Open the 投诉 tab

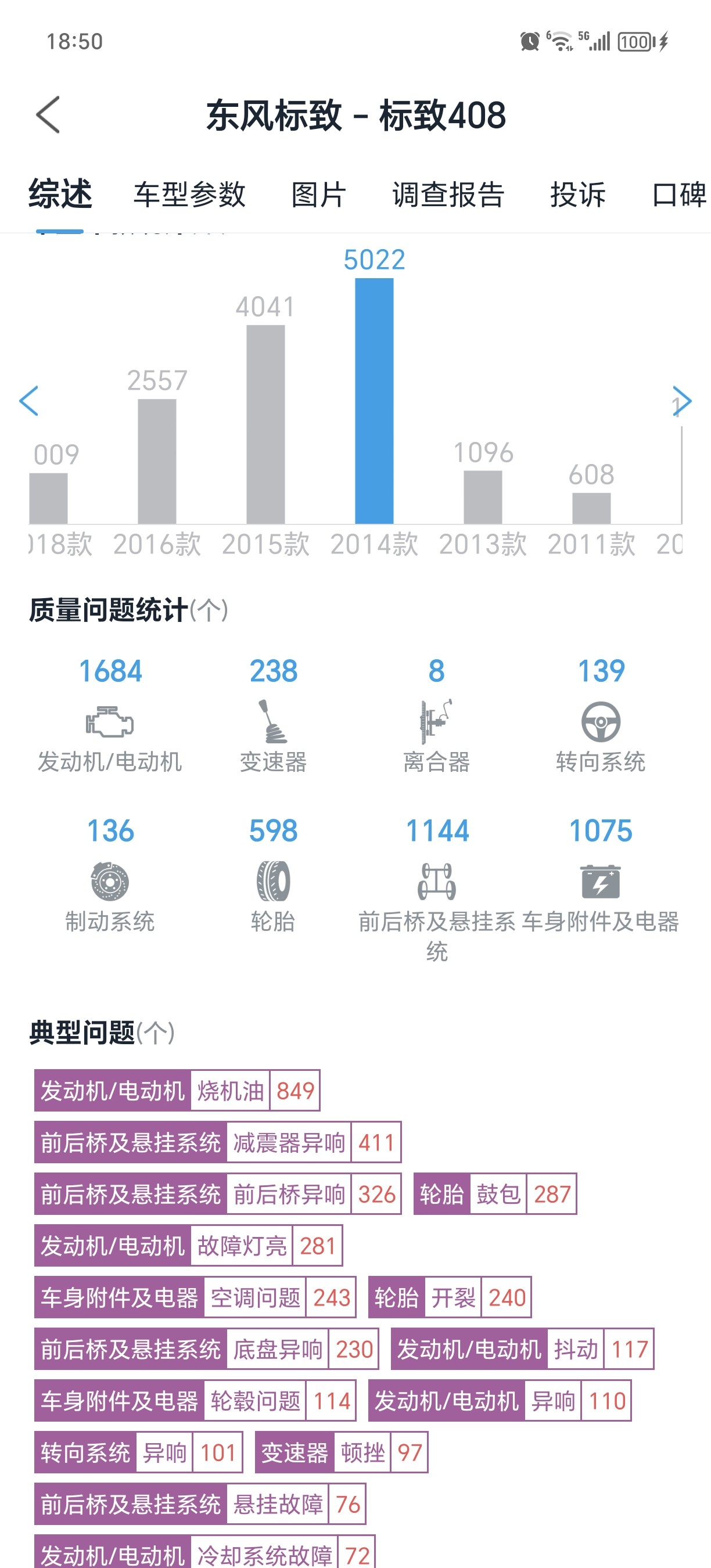(577, 195)
